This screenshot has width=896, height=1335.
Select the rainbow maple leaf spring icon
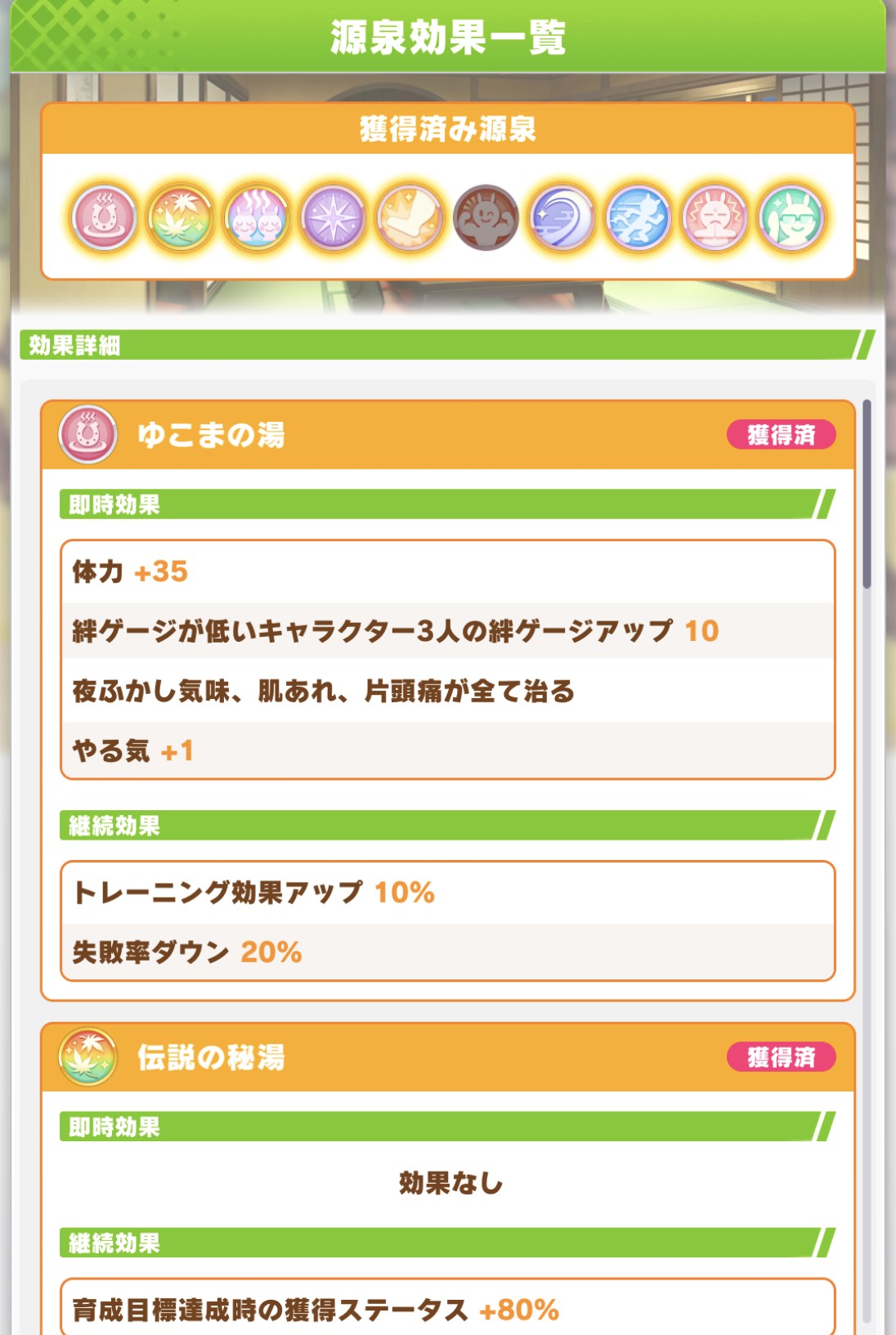click(x=181, y=218)
